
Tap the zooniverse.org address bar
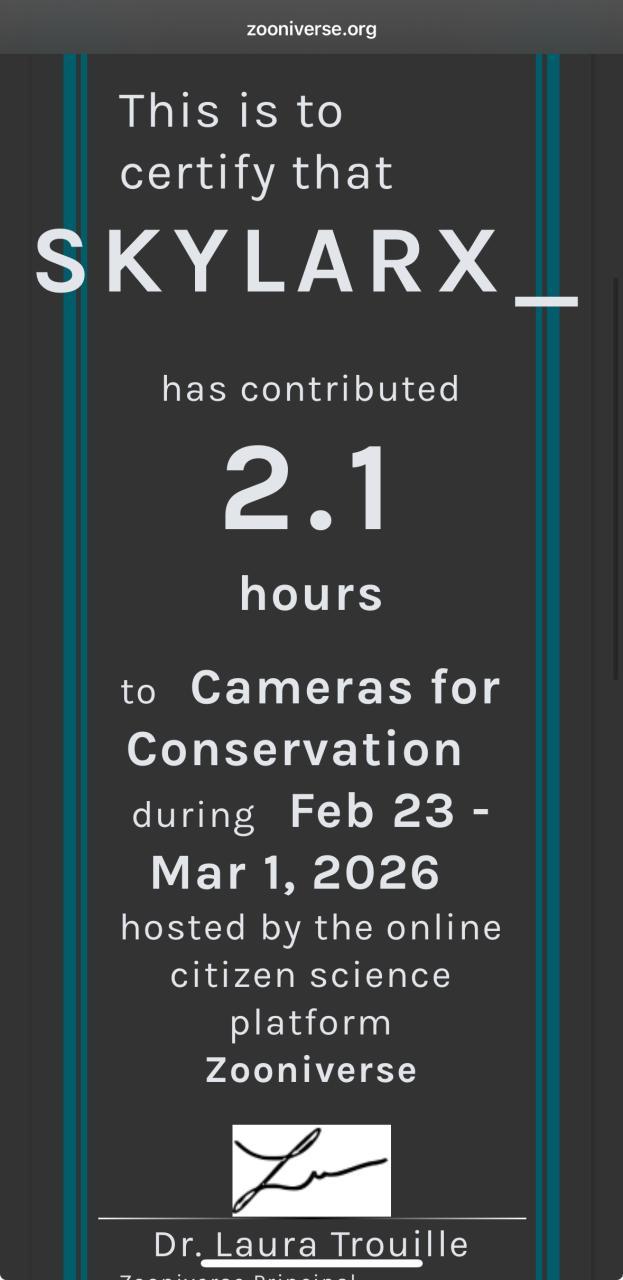pos(311,29)
